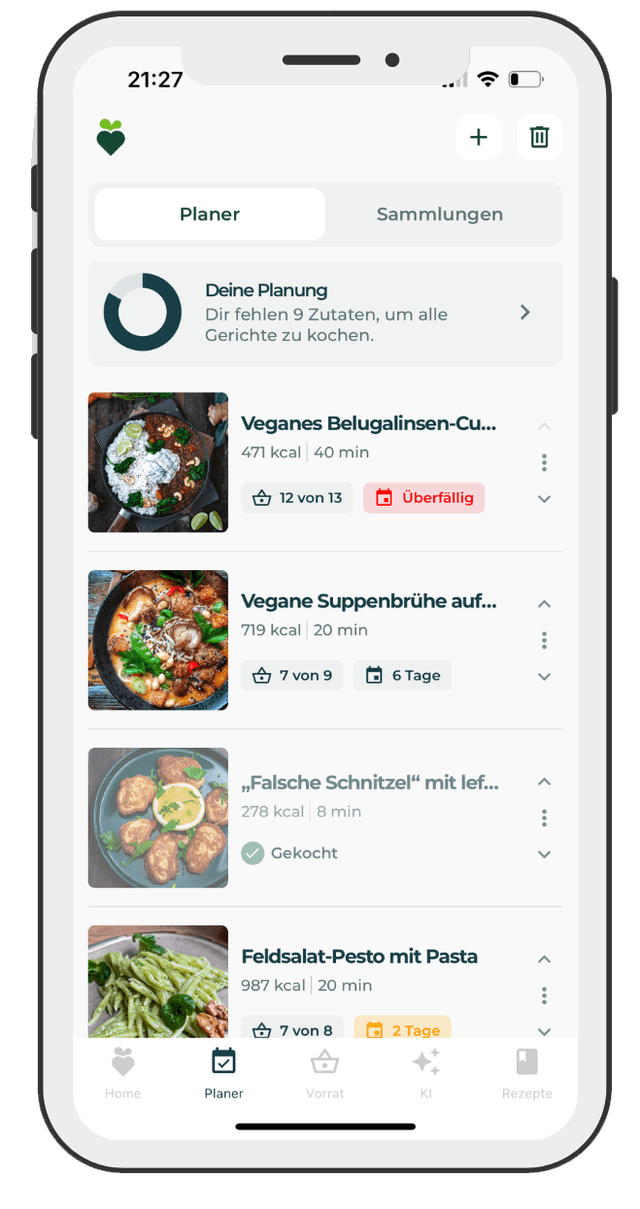The width and height of the screenshot is (640, 1209).
Task: Open the Veganes Belugalinsen-Curry recipe
Action: pyautogui.click(x=368, y=423)
